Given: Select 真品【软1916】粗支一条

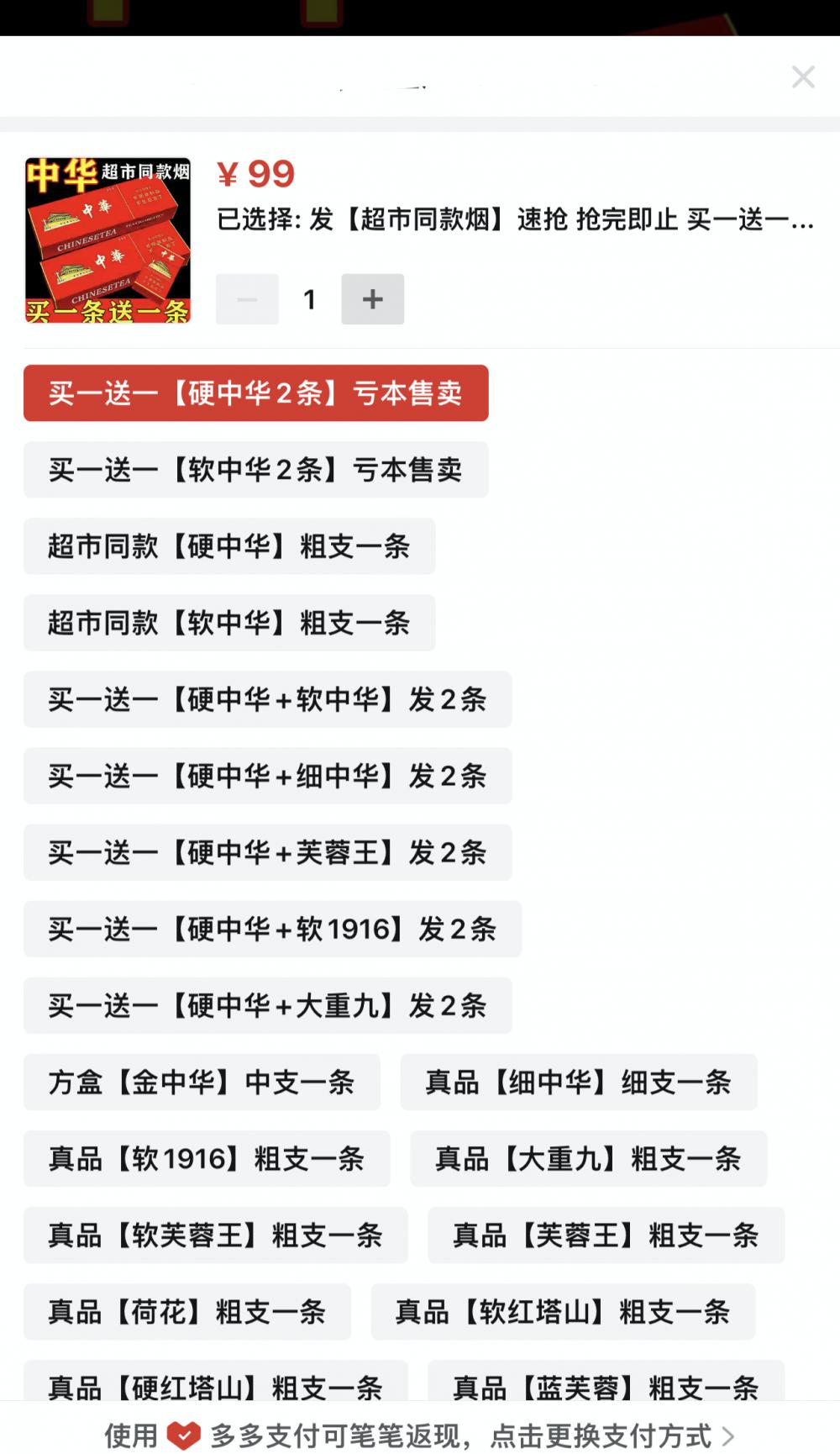Looking at the screenshot, I should pyautogui.click(x=207, y=1158).
